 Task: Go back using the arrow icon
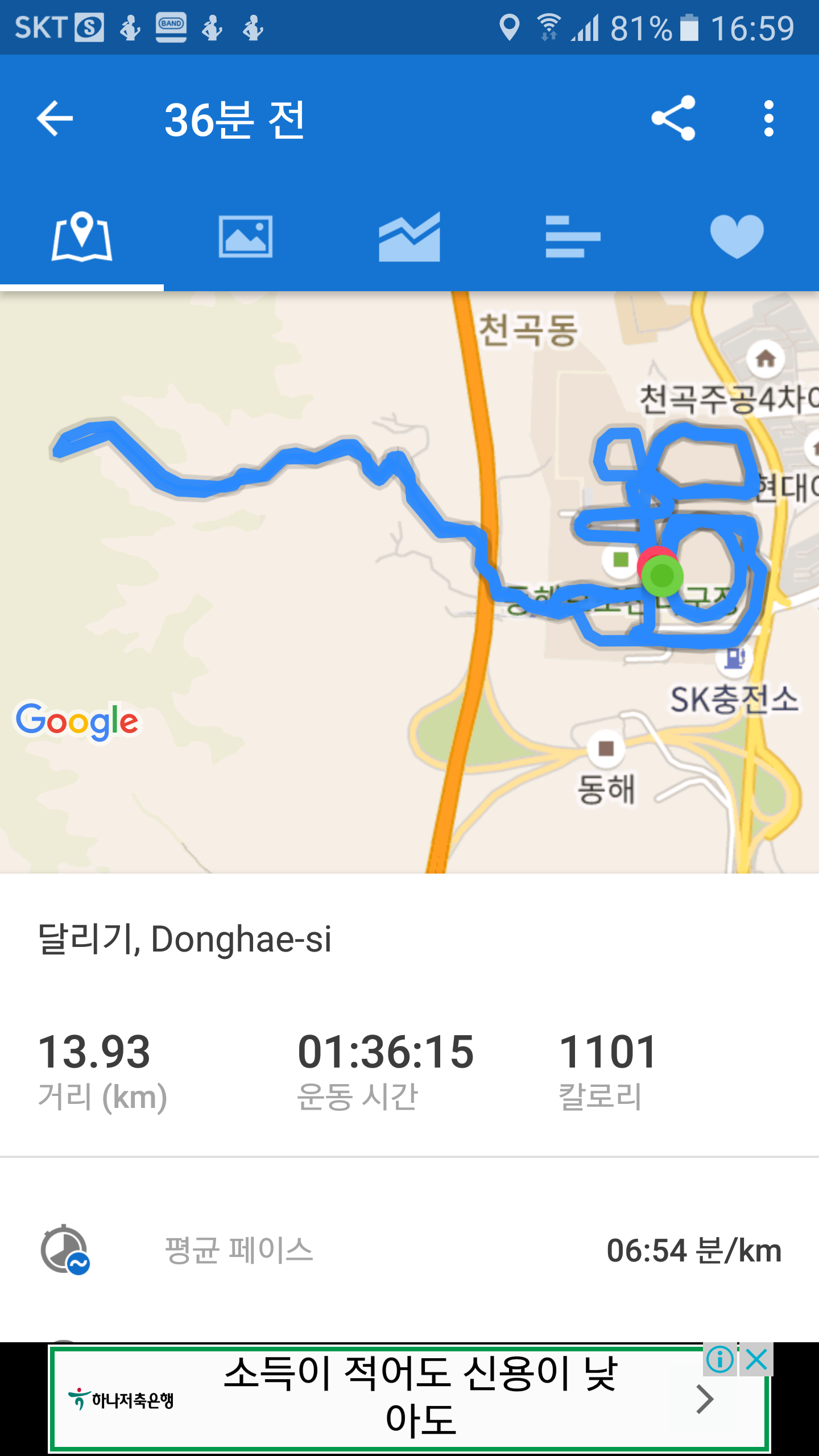point(55,119)
